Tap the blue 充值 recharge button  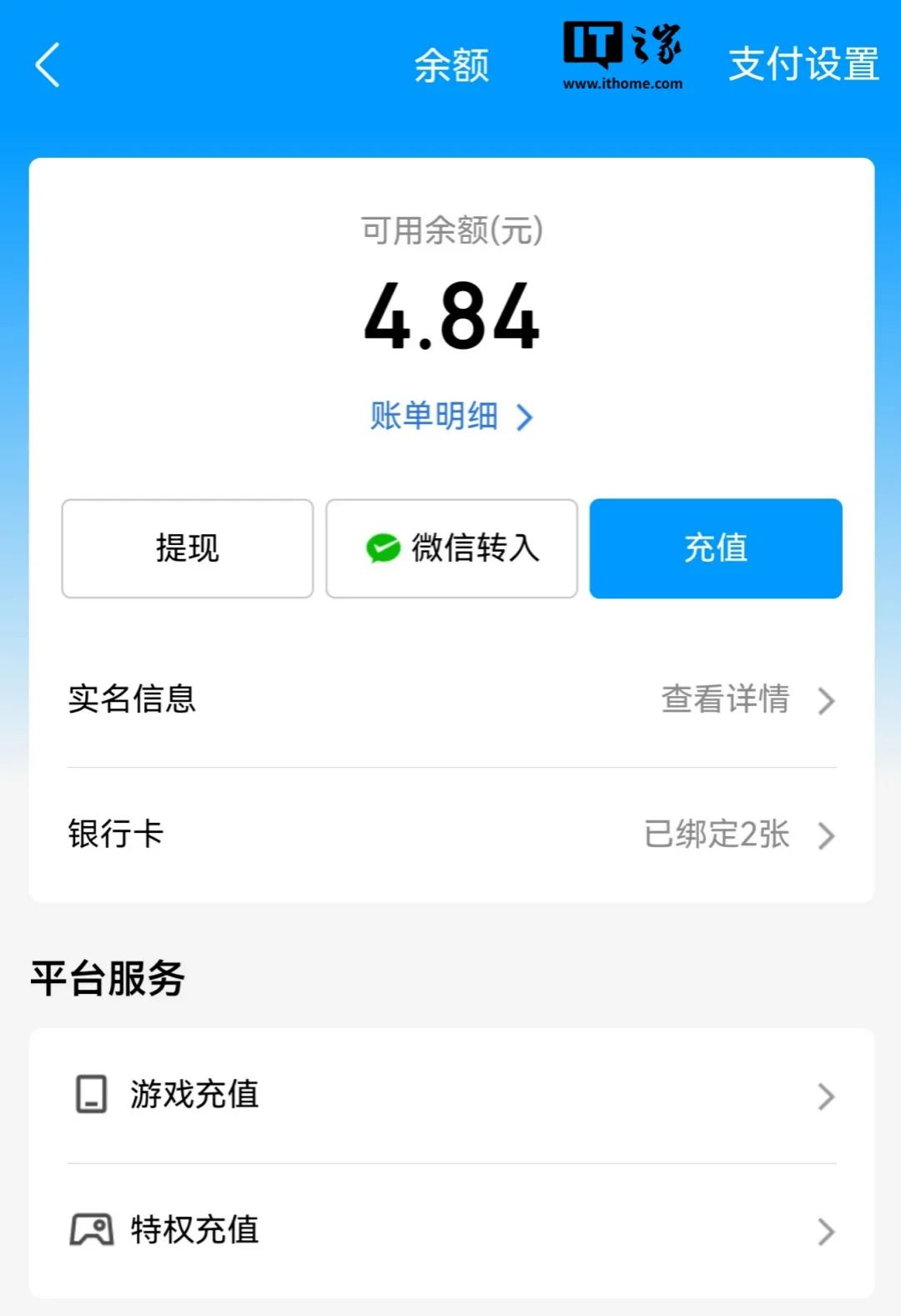tap(716, 548)
